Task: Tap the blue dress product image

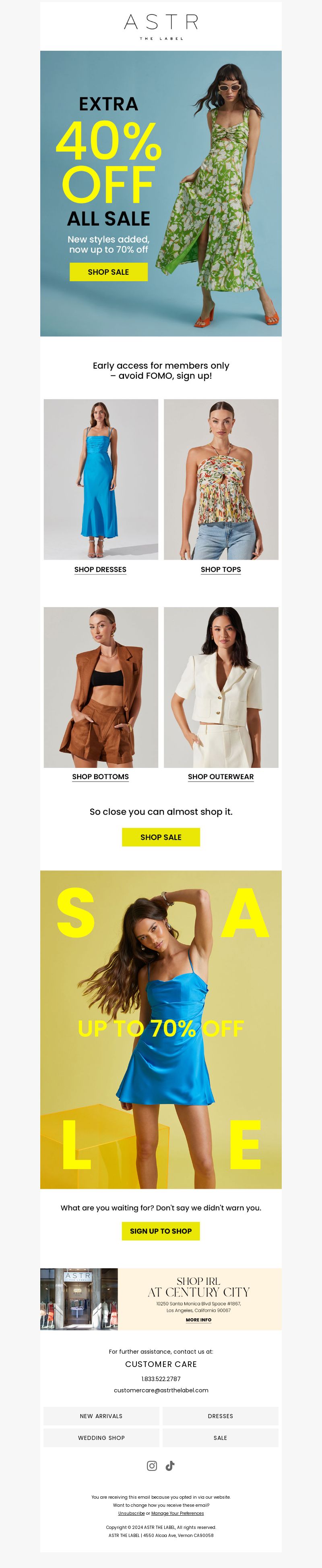Action: click(101, 479)
